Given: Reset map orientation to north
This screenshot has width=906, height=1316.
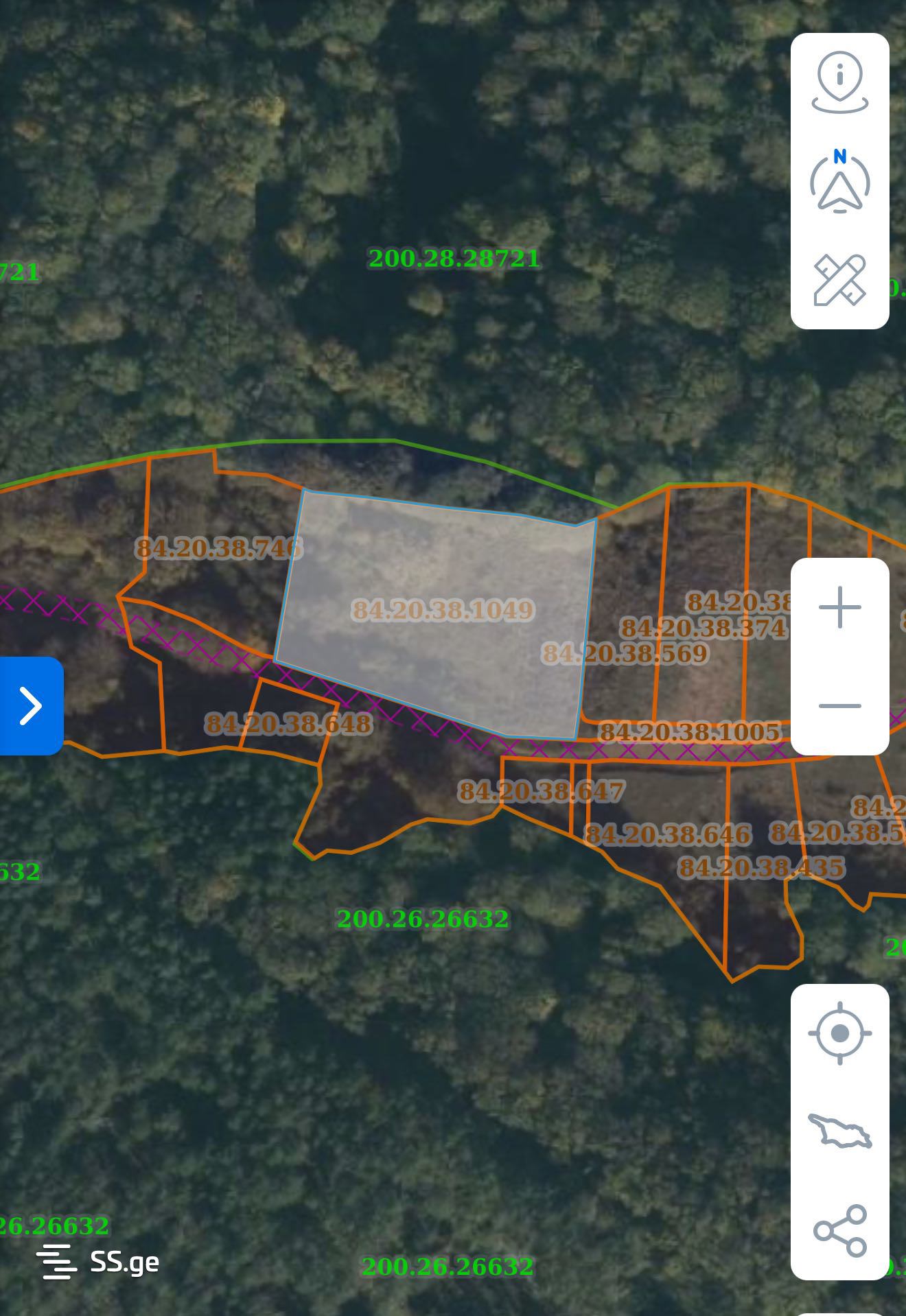Looking at the screenshot, I should 839,182.
